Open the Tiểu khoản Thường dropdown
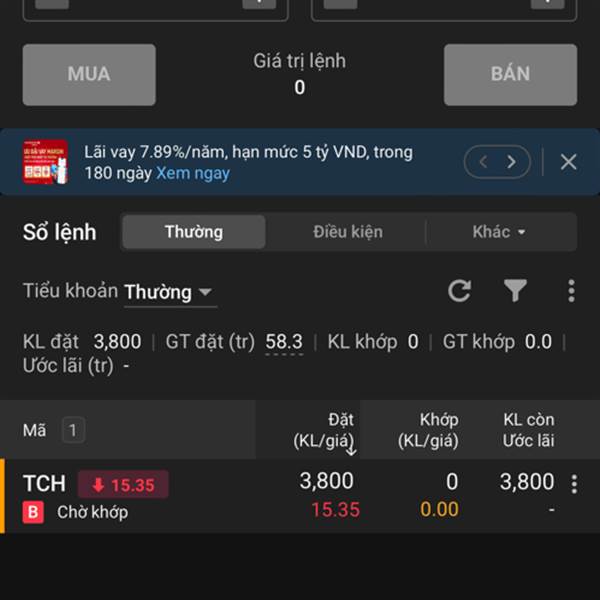Viewport: 600px width, 600px height. point(169,292)
